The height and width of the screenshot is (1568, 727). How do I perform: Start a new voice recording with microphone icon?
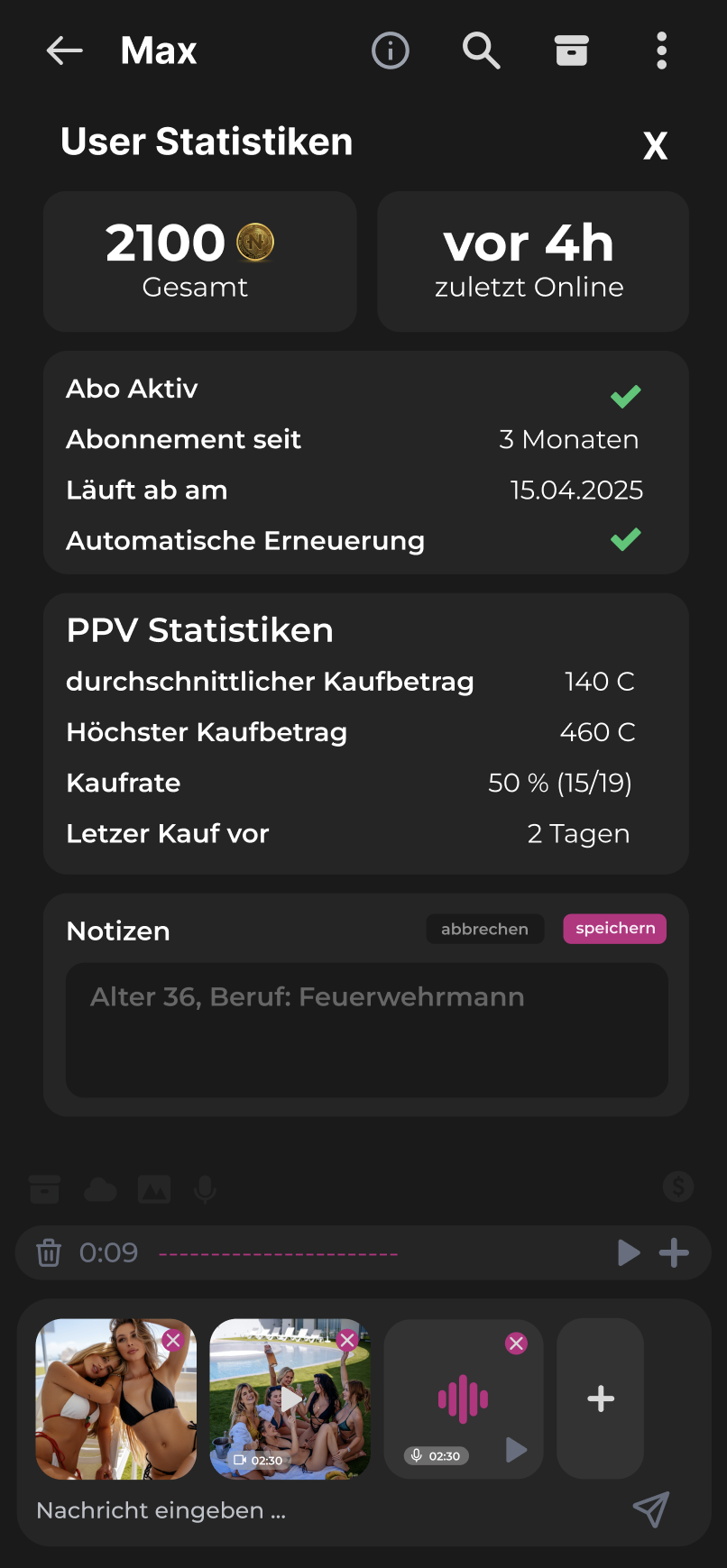point(205,1188)
